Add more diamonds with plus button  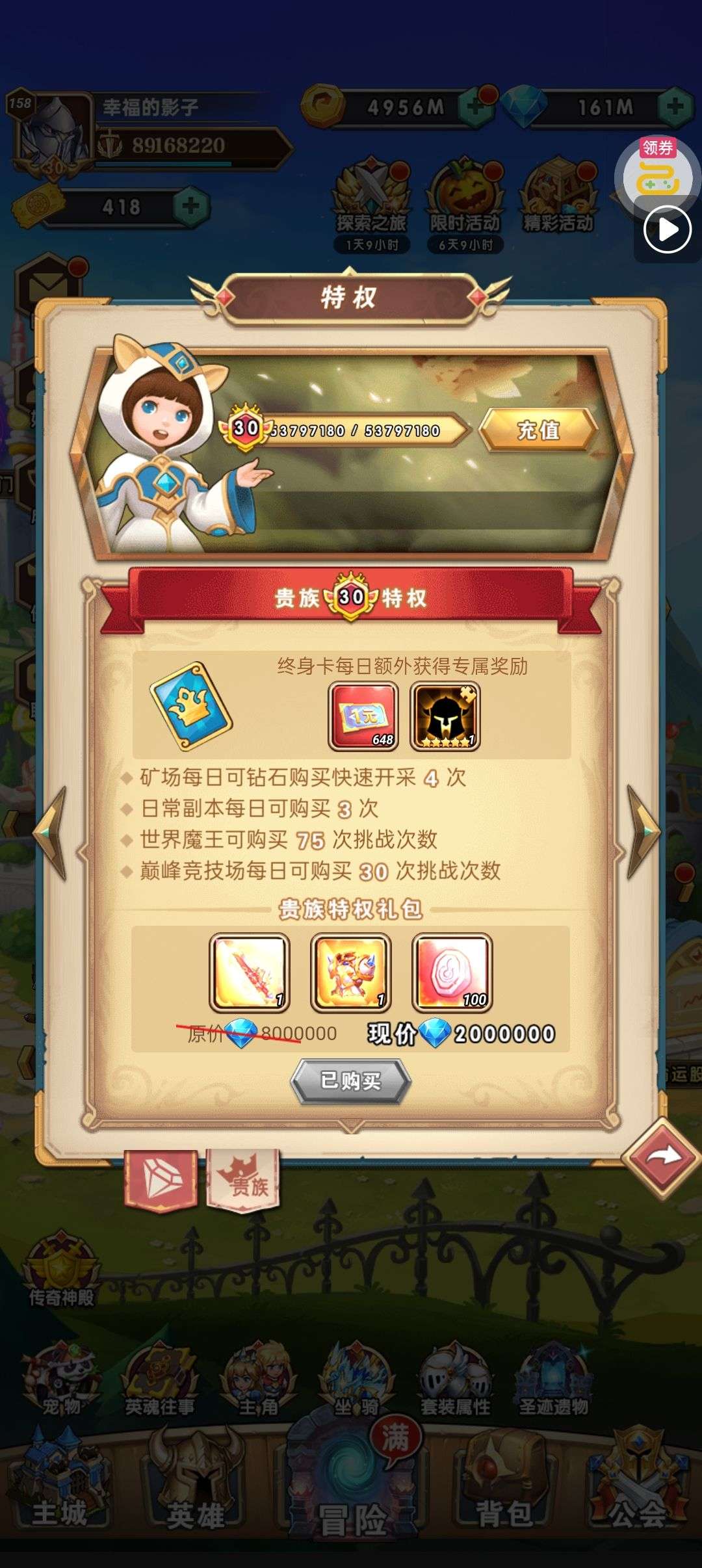click(x=675, y=107)
